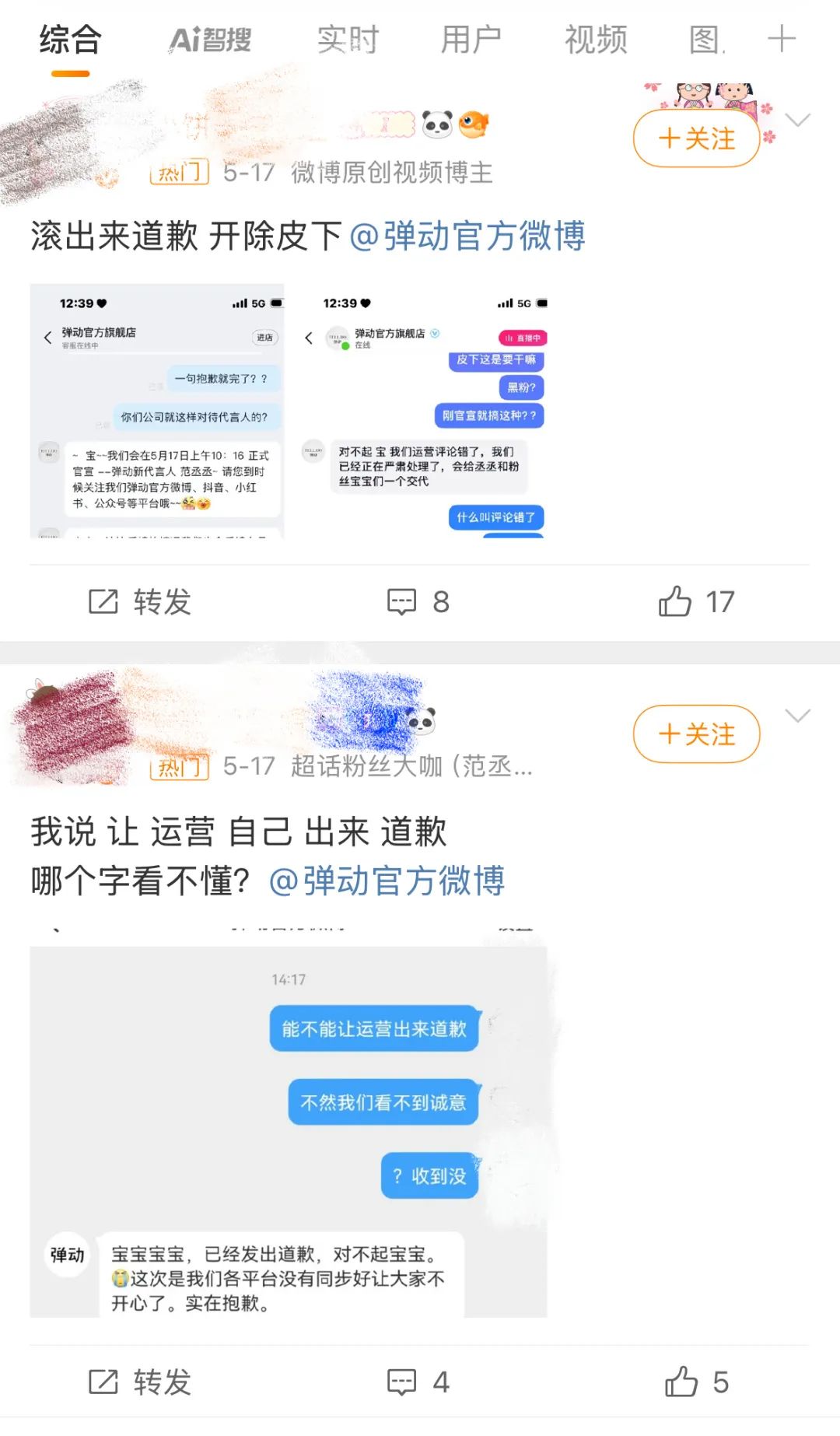Like the post with 5 likes
Screen dimensions: 840x1436
click(x=697, y=1382)
